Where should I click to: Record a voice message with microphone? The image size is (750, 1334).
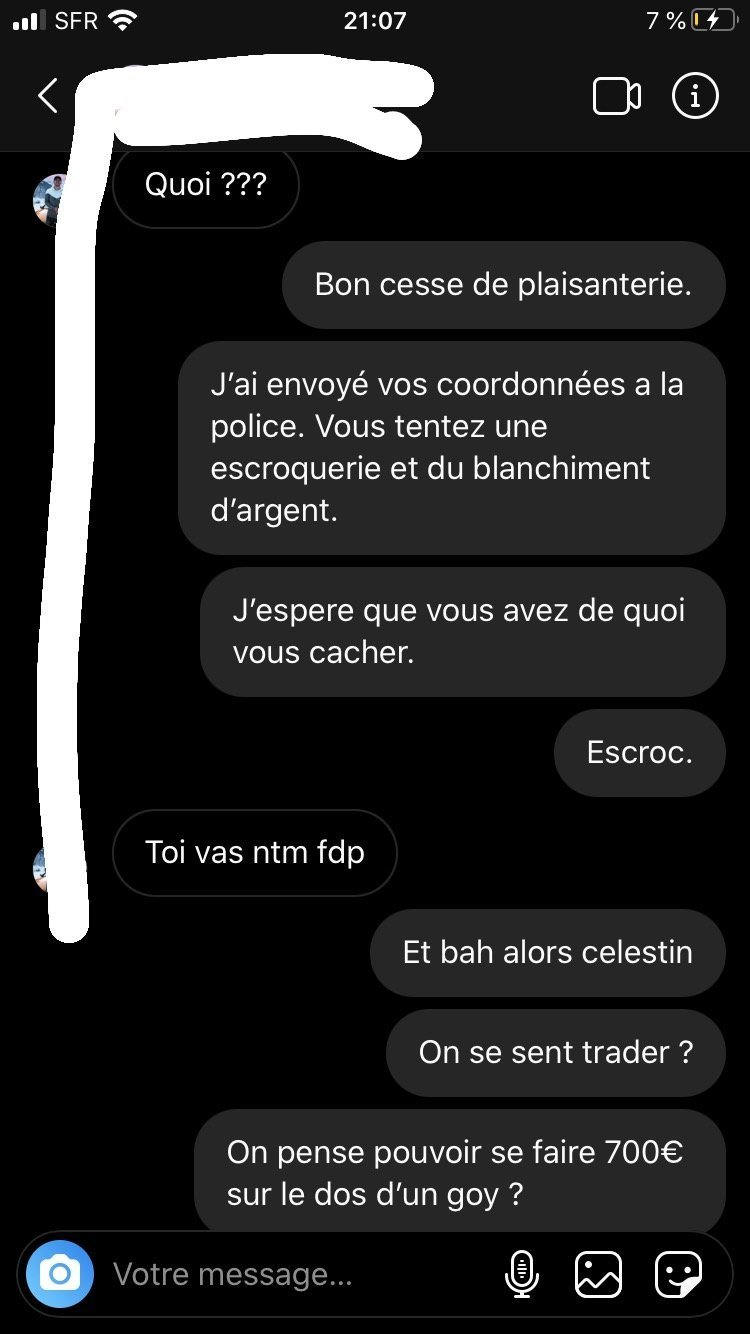[522, 1274]
